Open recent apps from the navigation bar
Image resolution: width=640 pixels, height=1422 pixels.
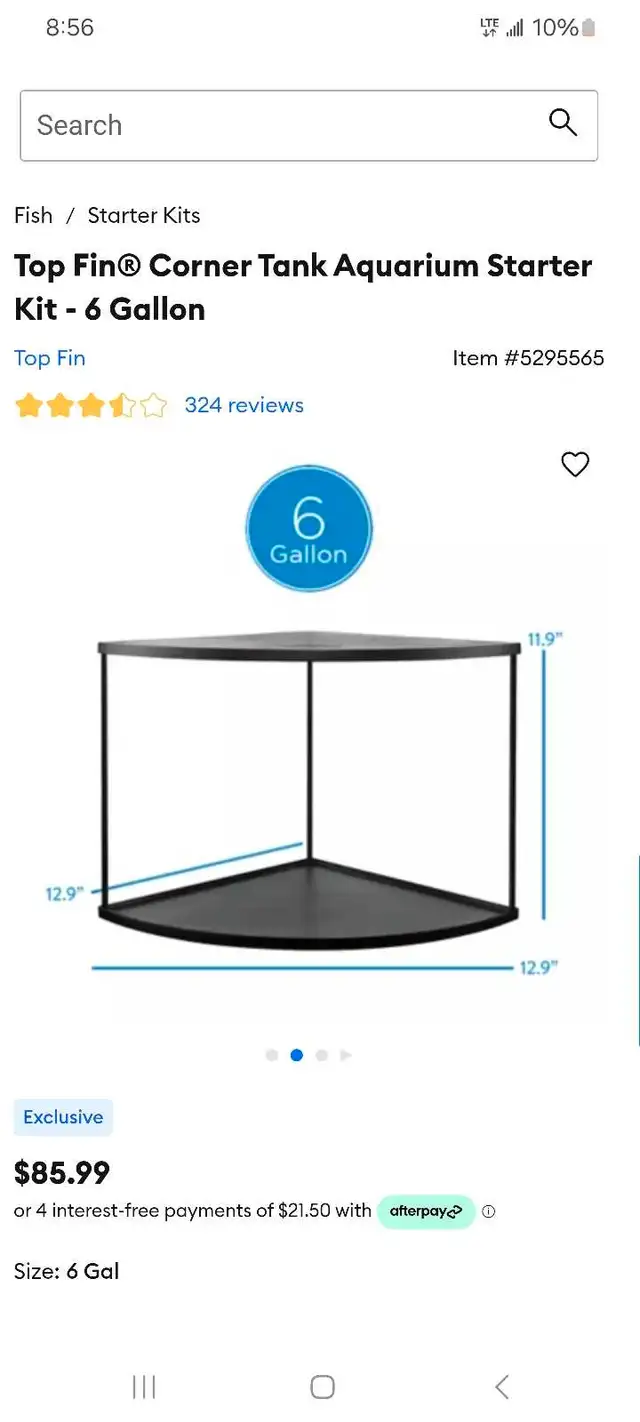[x=144, y=1386]
